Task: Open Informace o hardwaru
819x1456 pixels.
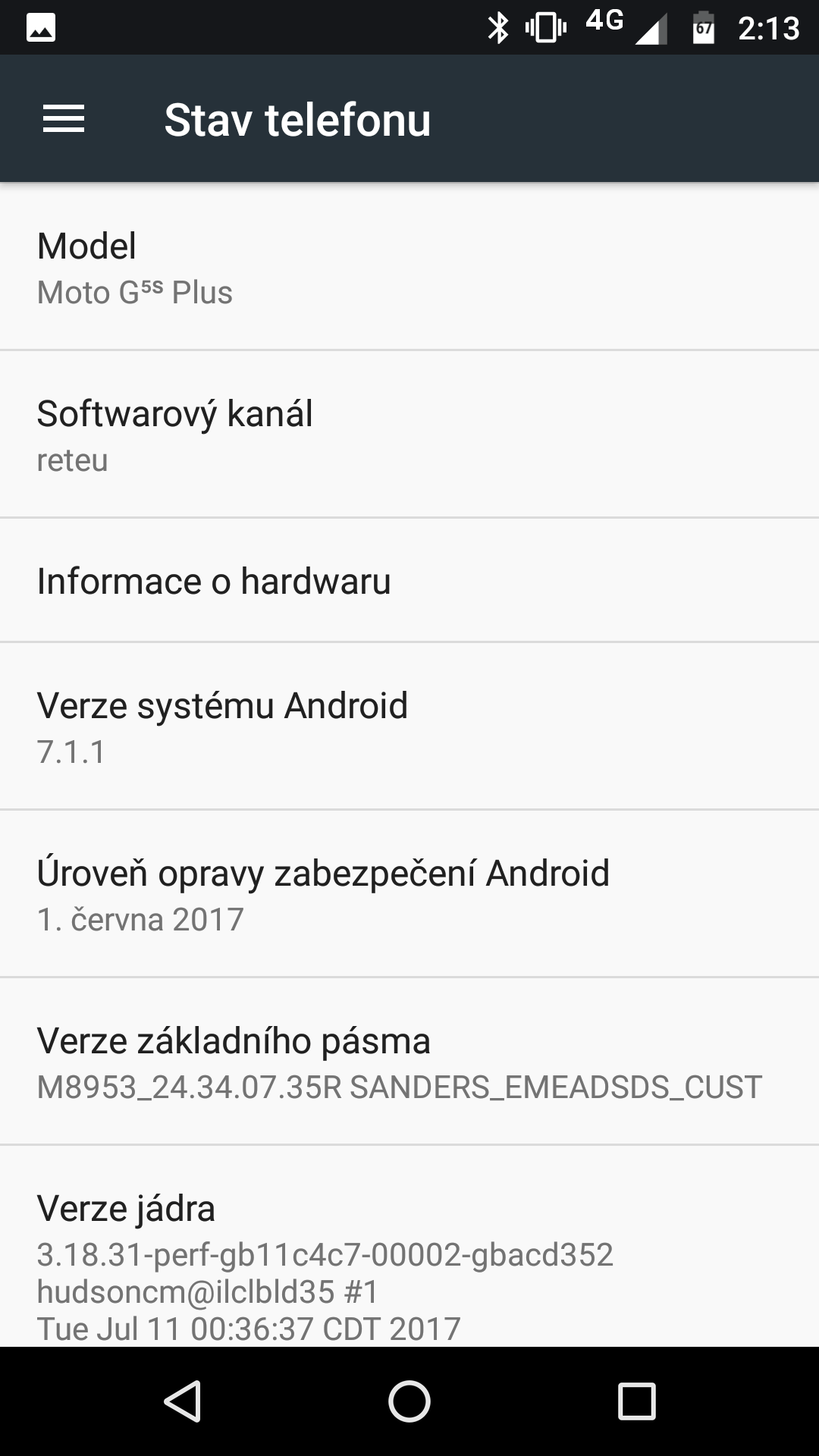Action: pos(409,581)
